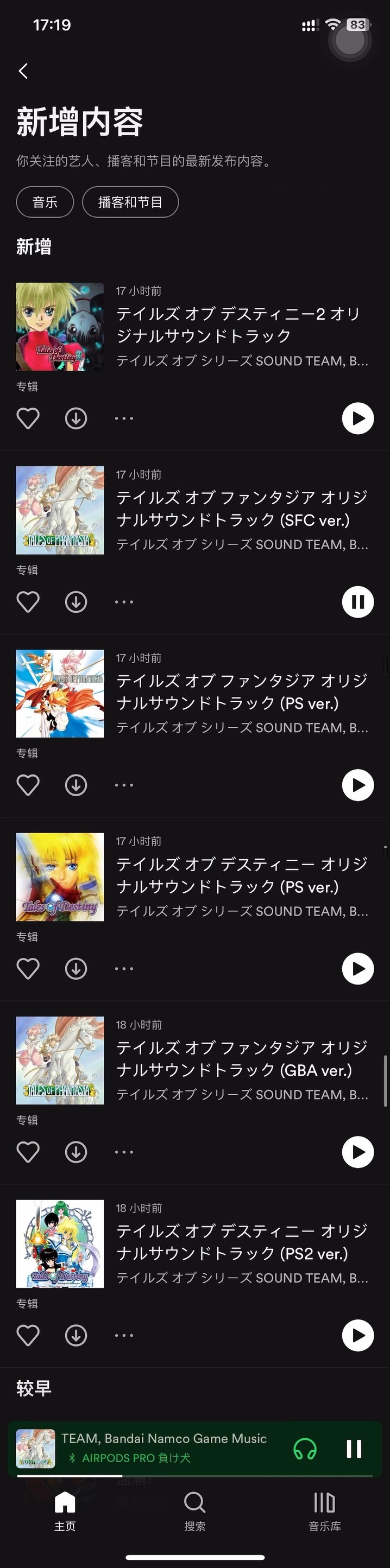Image resolution: width=390 pixels, height=1568 pixels.
Task: Open the デスティニー (PS ver.) album
Action: coord(241,875)
